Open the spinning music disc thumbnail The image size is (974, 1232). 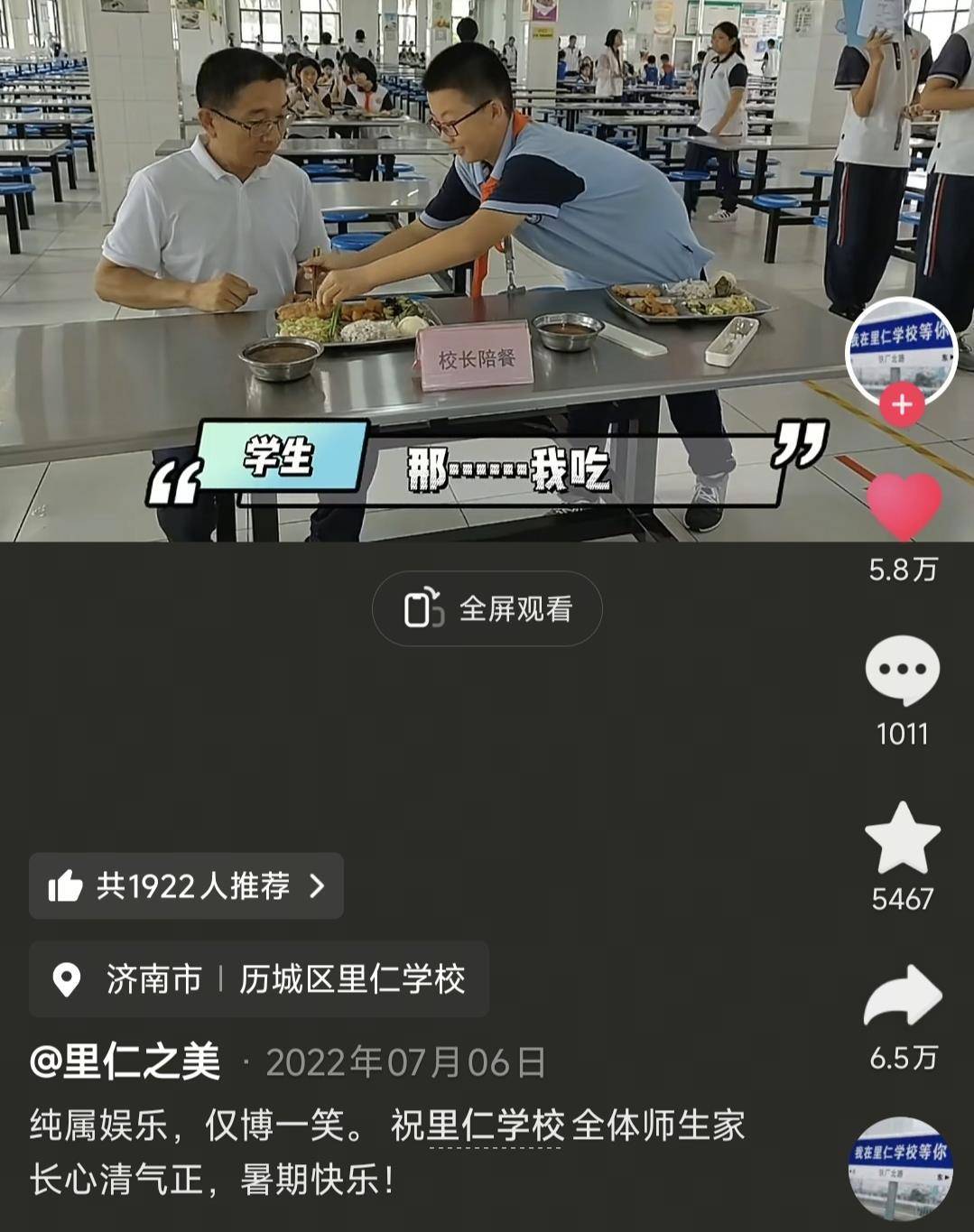point(901,1169)
